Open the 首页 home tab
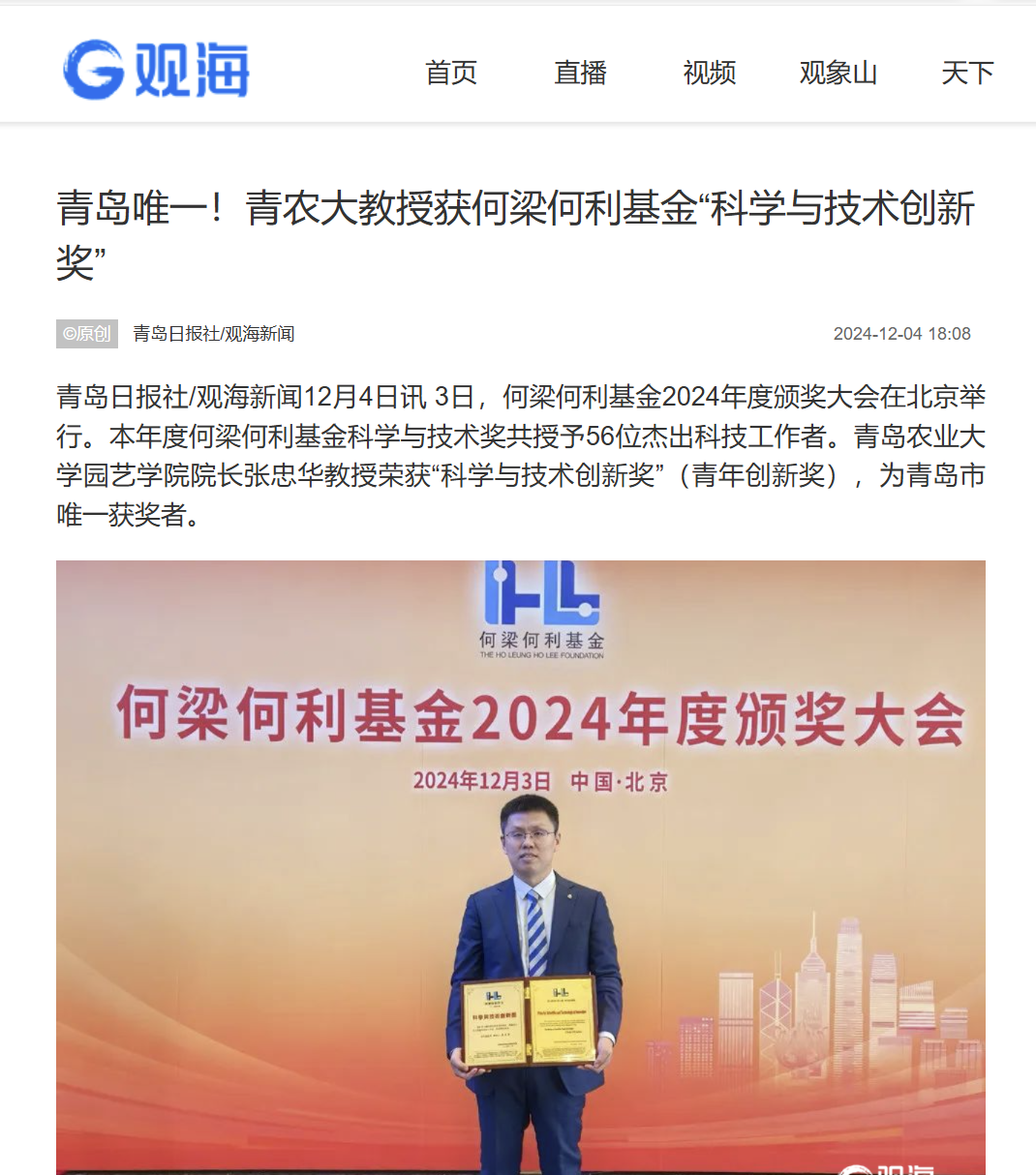This screenshot has width=1036, height=1175. click(x=450, y=73)
